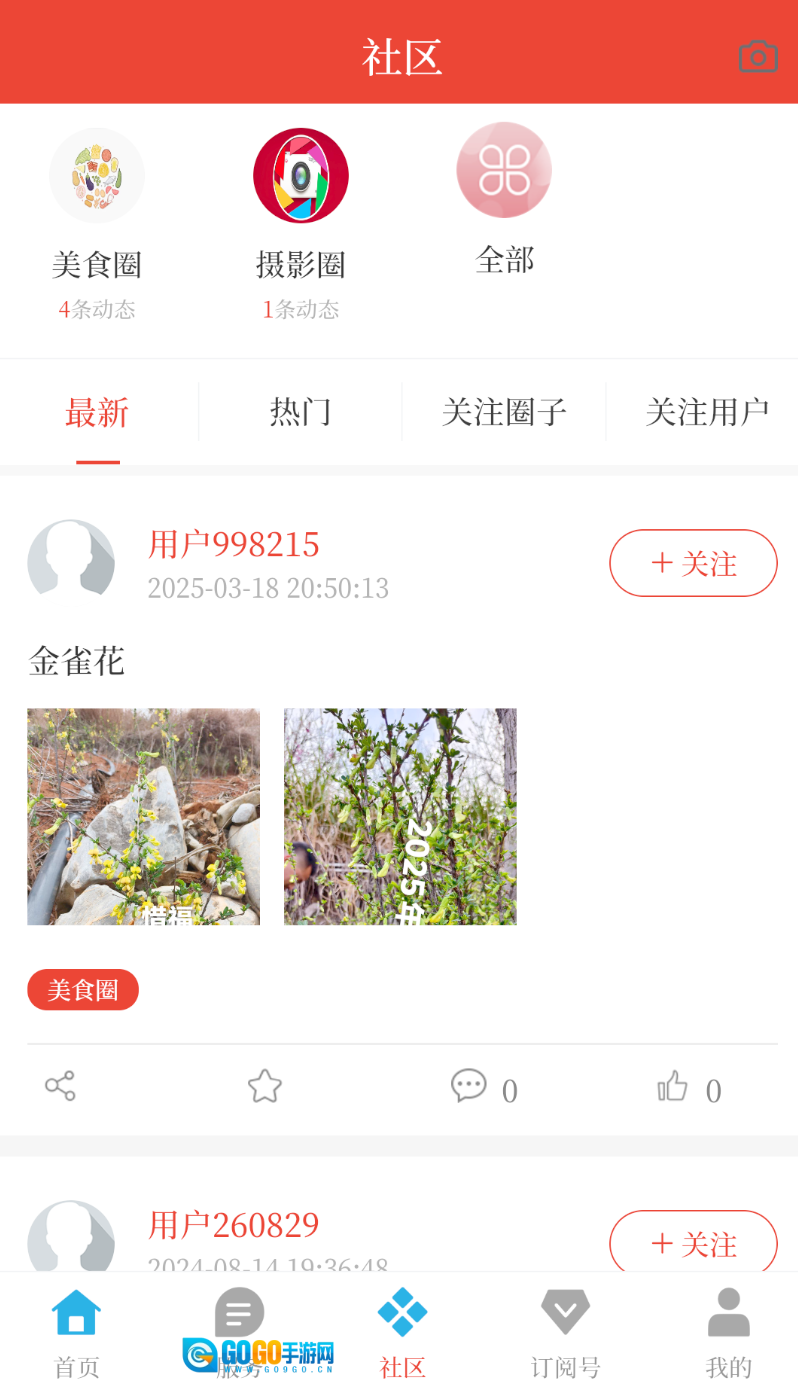Switch to the 关注圈子 tab

504,412
